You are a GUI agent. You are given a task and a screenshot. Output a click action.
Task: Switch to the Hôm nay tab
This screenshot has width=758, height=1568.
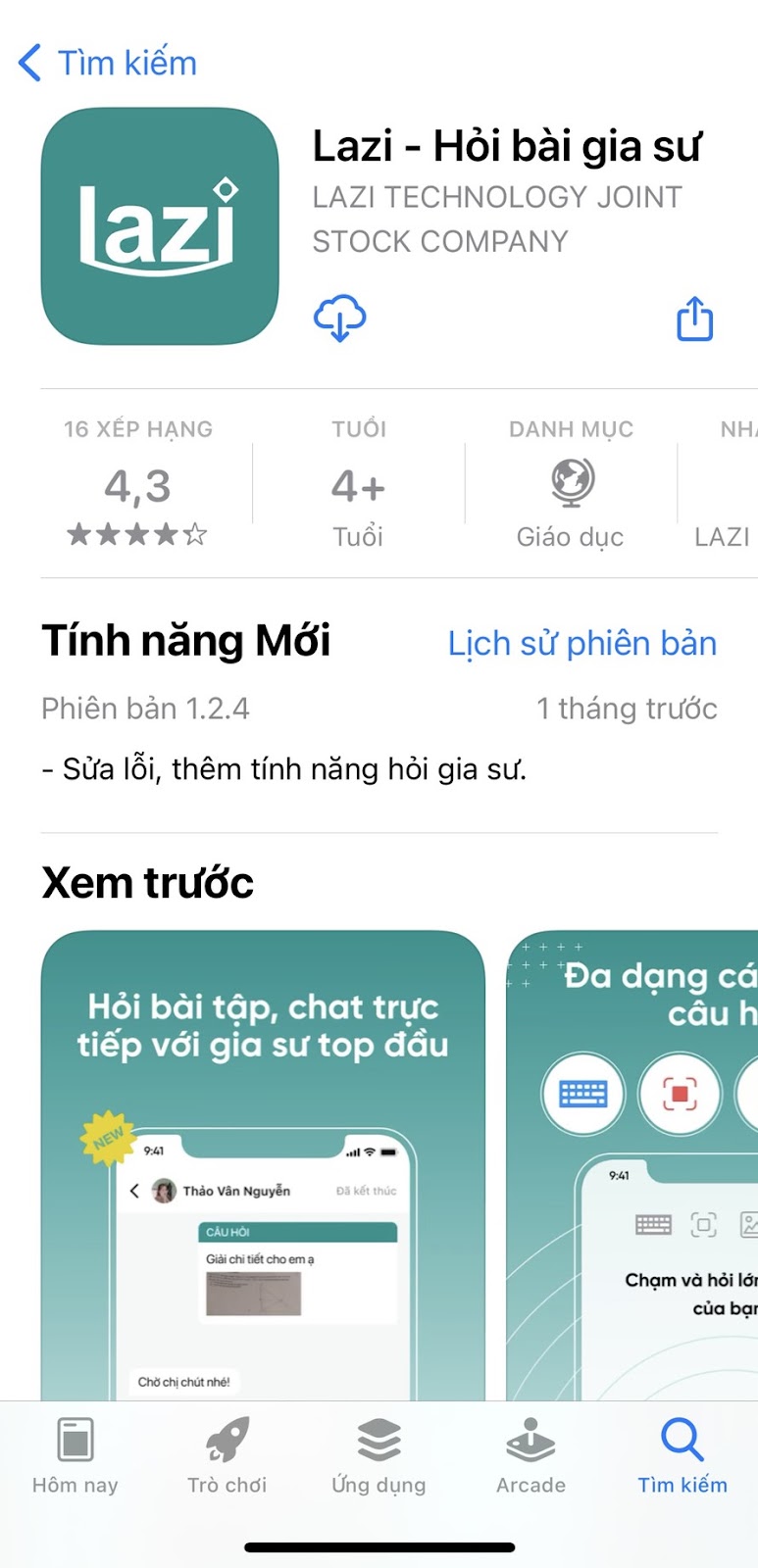click(76, 1454)
